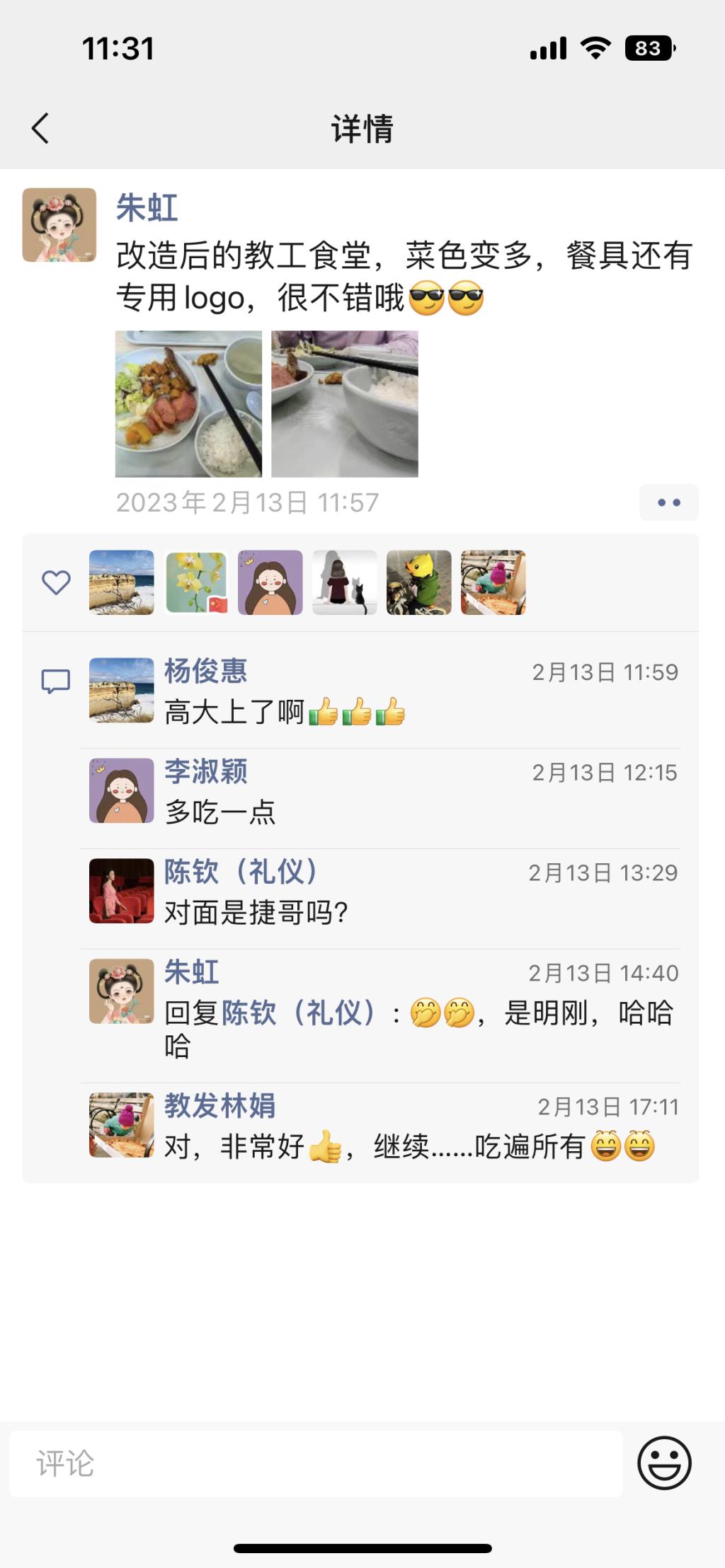Open the first food photo with the plate
The width and height of the screenshot is (725, 1568).
coord(188,404)
